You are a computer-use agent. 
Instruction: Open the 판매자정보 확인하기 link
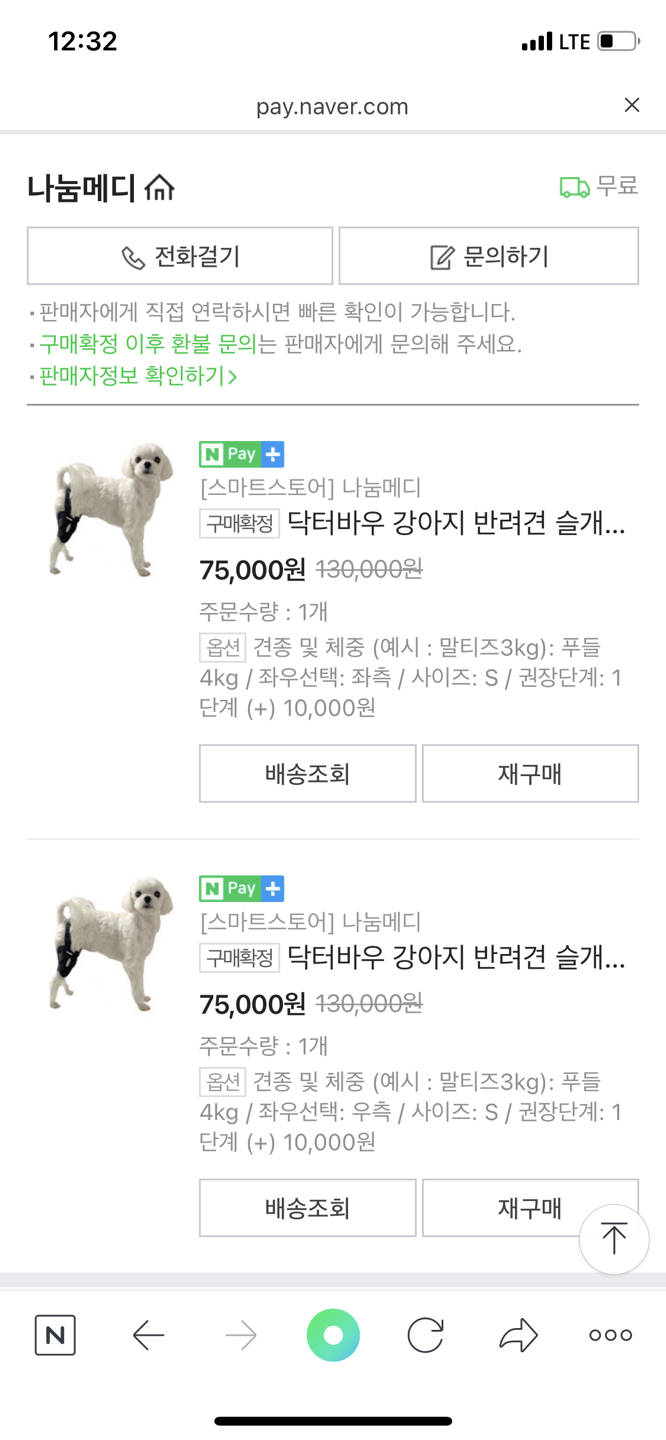click(138, 376)
